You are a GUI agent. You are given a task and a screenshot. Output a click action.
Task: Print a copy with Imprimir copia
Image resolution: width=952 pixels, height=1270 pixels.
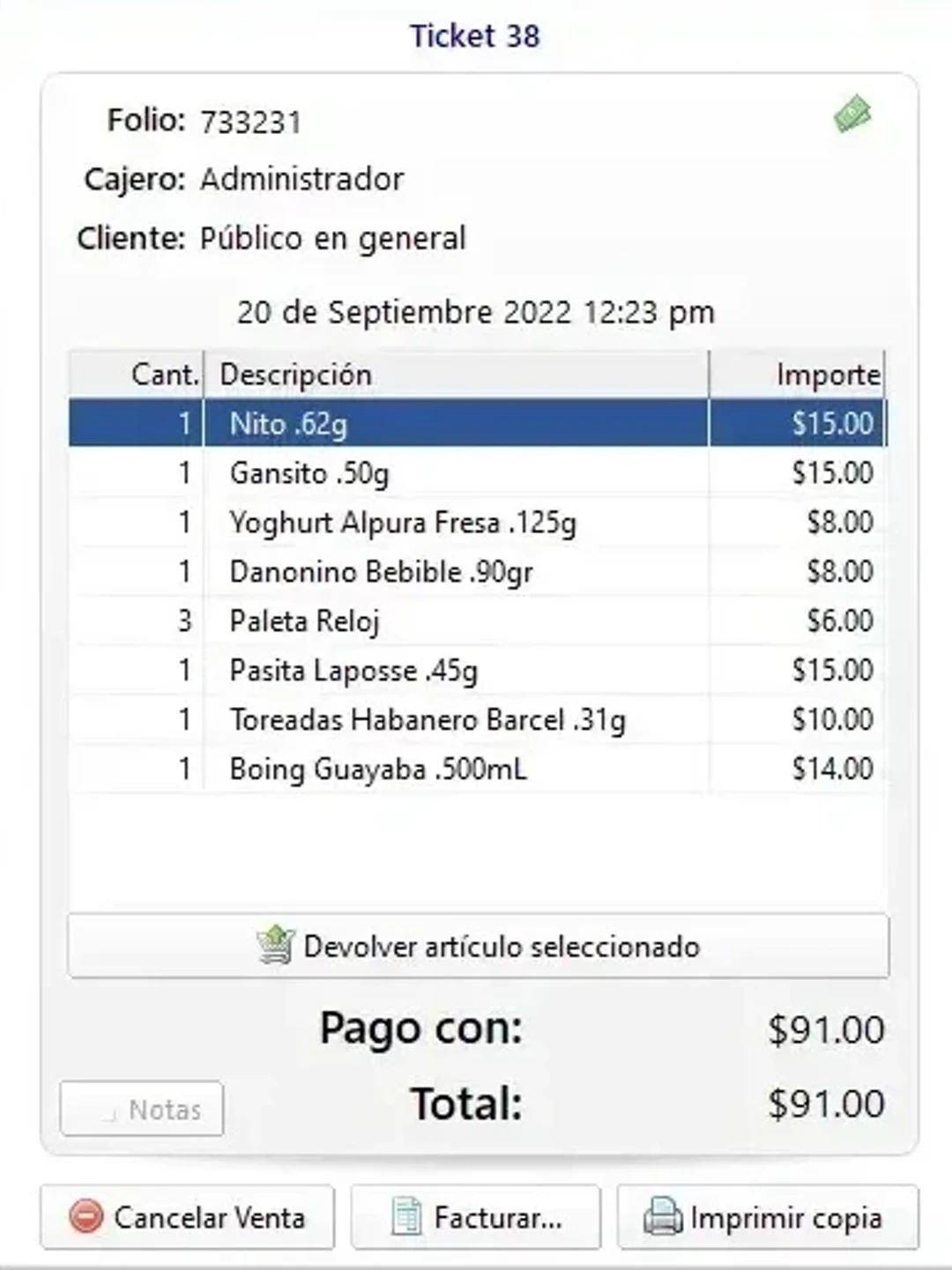click(767, 1218)
